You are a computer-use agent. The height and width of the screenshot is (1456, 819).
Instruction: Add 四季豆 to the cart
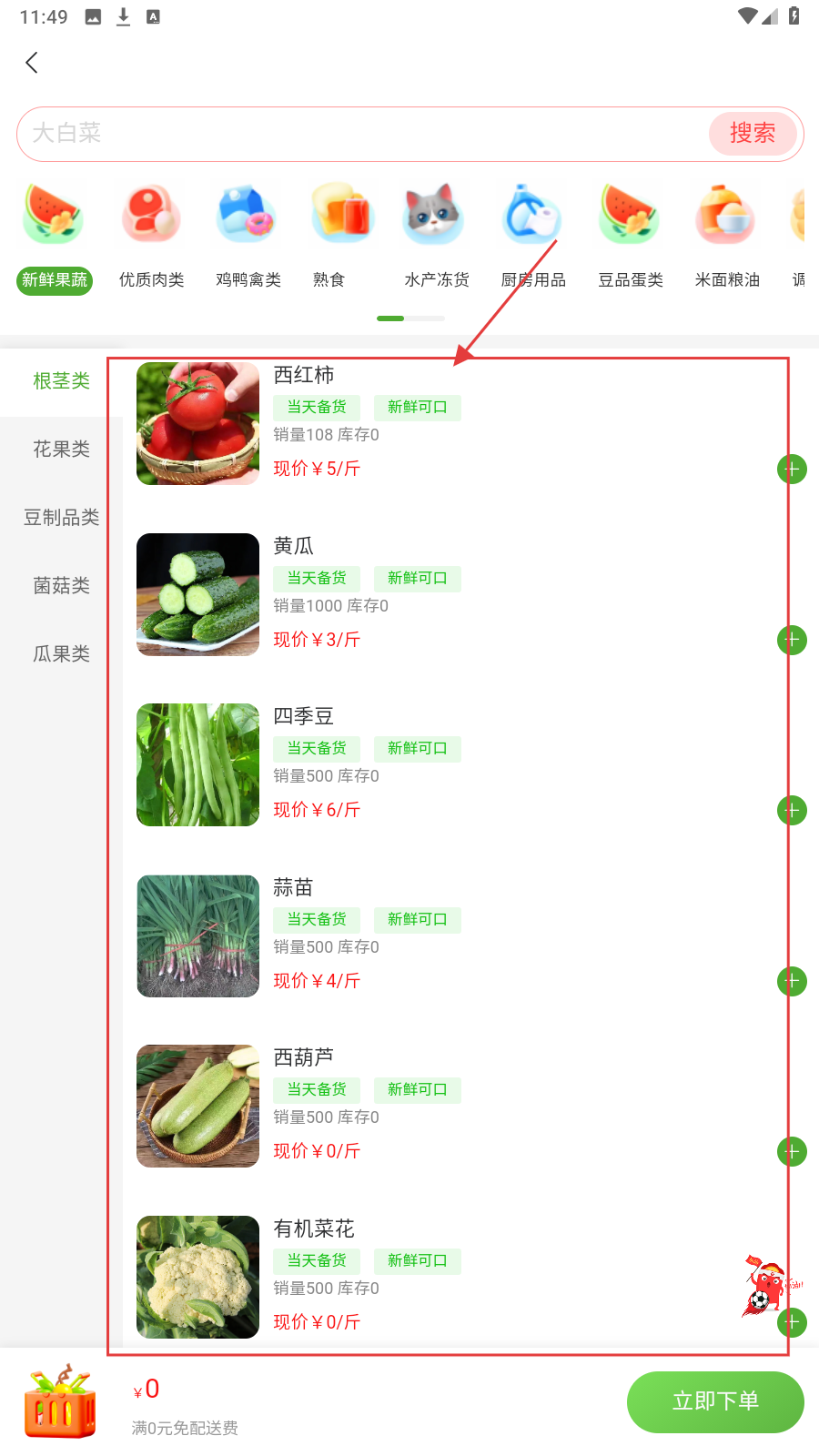pos(792,810)
